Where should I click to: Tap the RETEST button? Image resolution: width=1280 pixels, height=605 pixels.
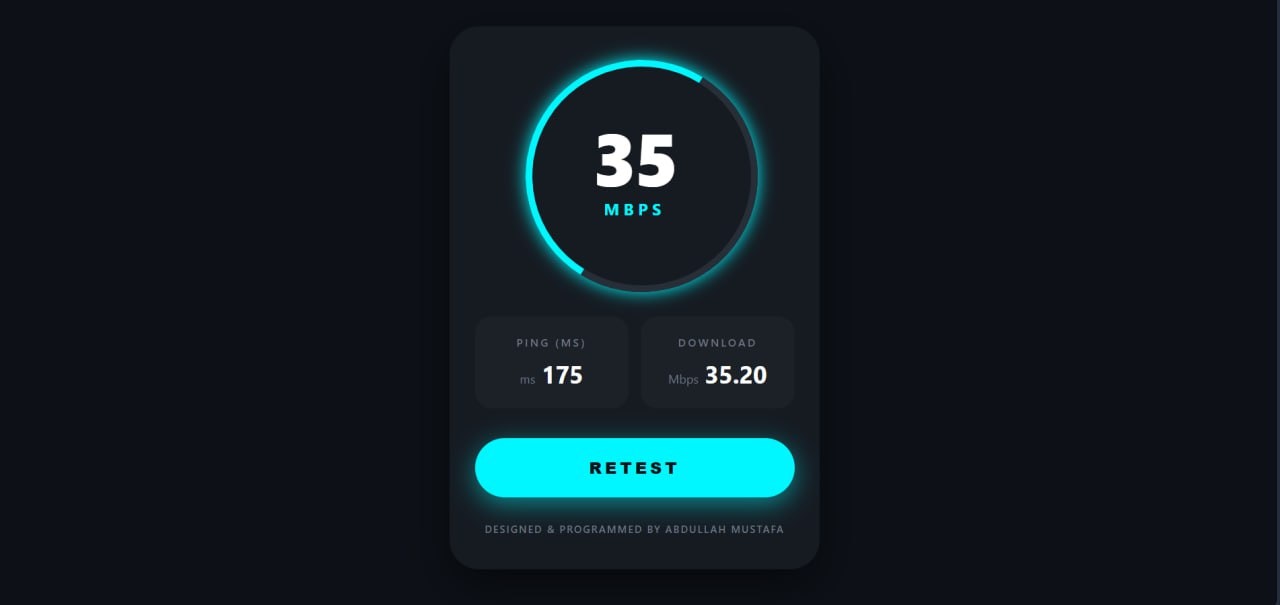[x=634, y=467]
